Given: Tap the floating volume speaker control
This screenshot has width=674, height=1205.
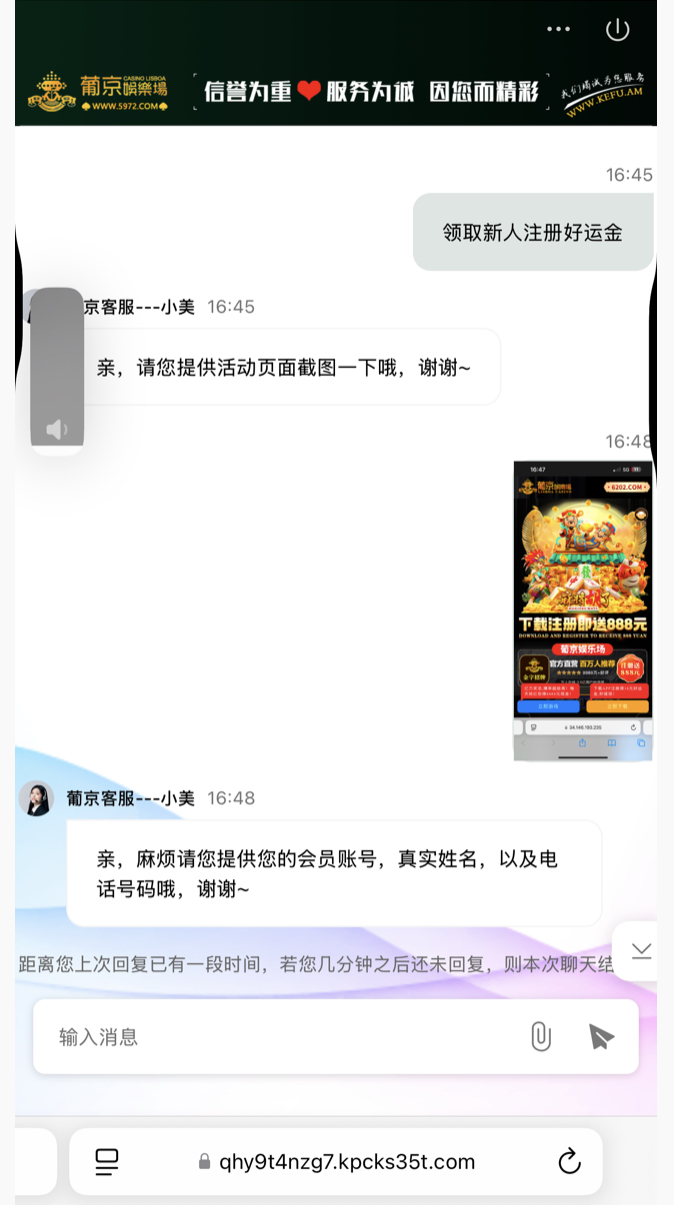Looking at the screenshot, I should (57, 430).
